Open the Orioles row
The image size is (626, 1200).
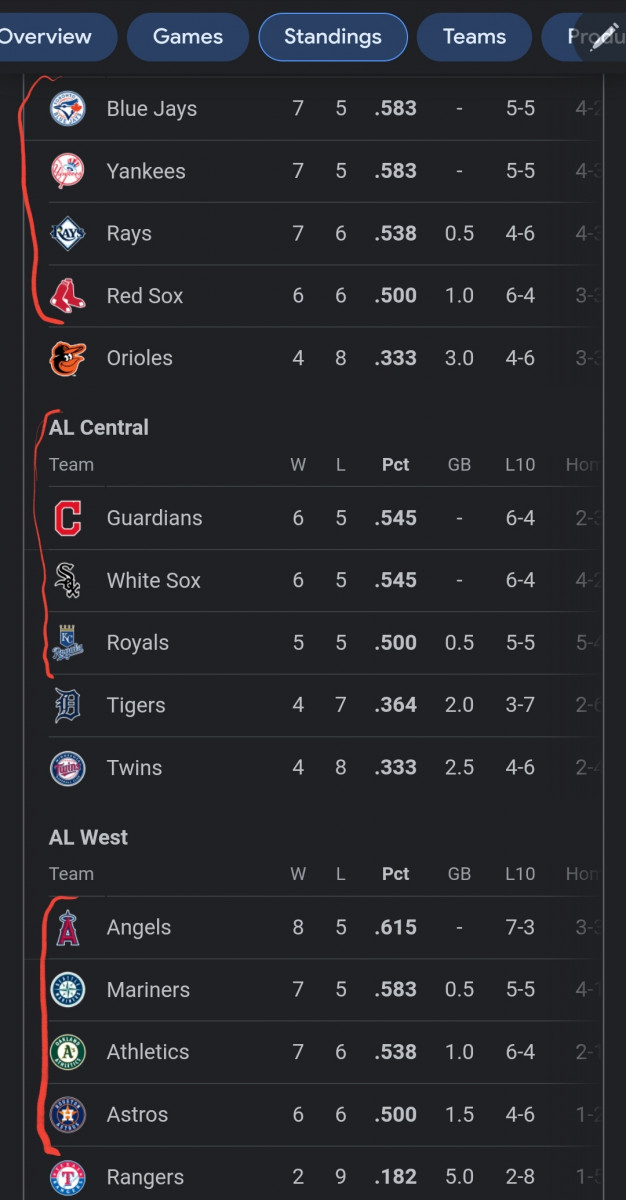(x=140, y=358)
